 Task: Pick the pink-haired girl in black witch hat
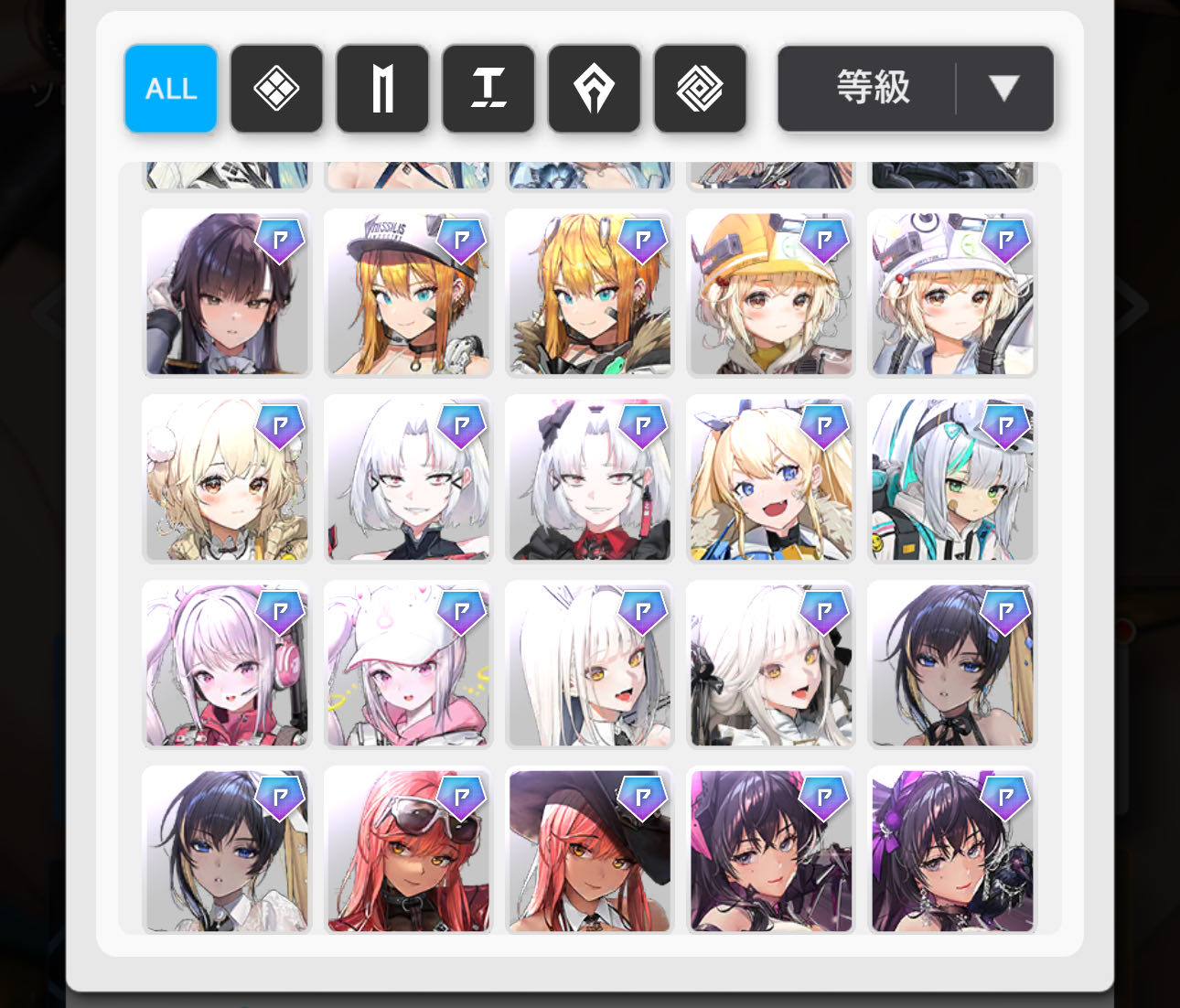[x=589, y=851]
